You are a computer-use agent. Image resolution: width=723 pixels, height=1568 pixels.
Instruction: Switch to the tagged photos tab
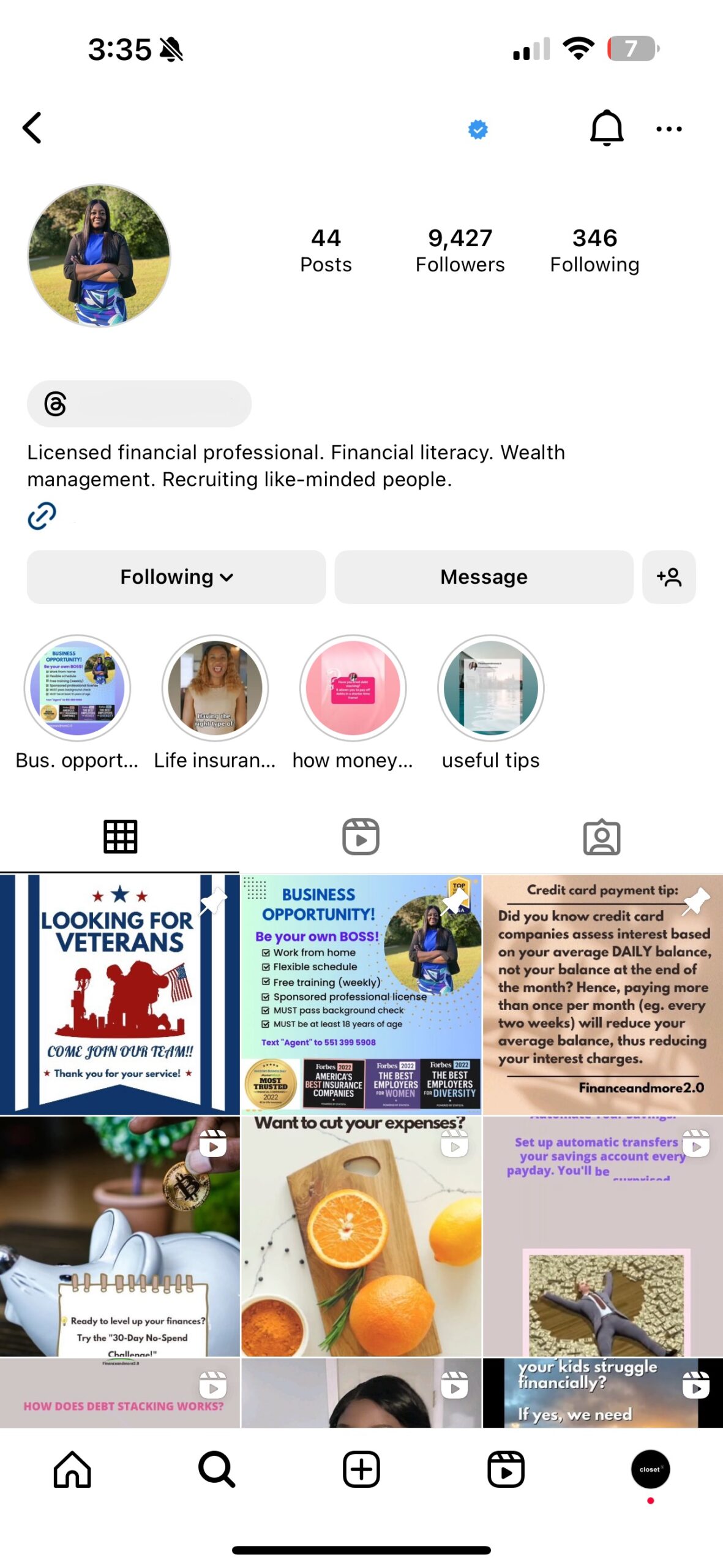tap(601, 837)
